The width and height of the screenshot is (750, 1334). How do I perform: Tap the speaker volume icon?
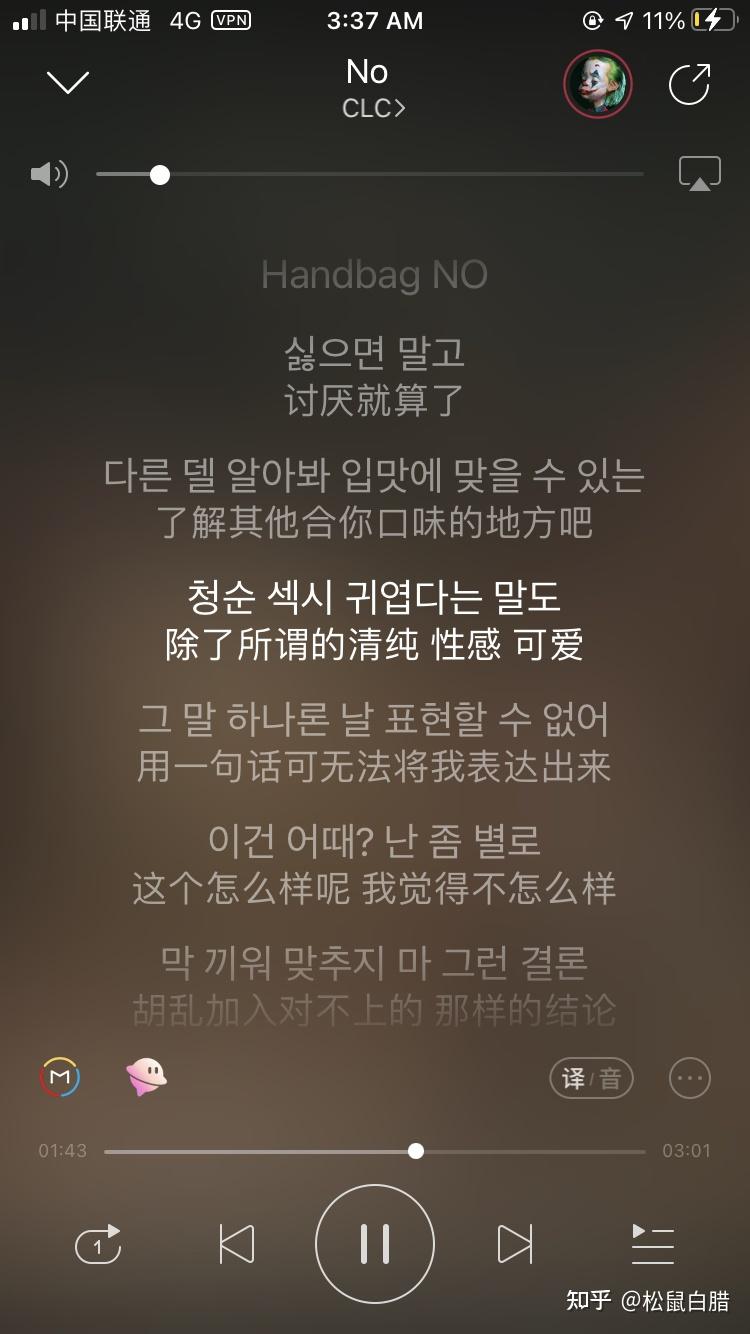pyautogui.click(x=49, y=175)
